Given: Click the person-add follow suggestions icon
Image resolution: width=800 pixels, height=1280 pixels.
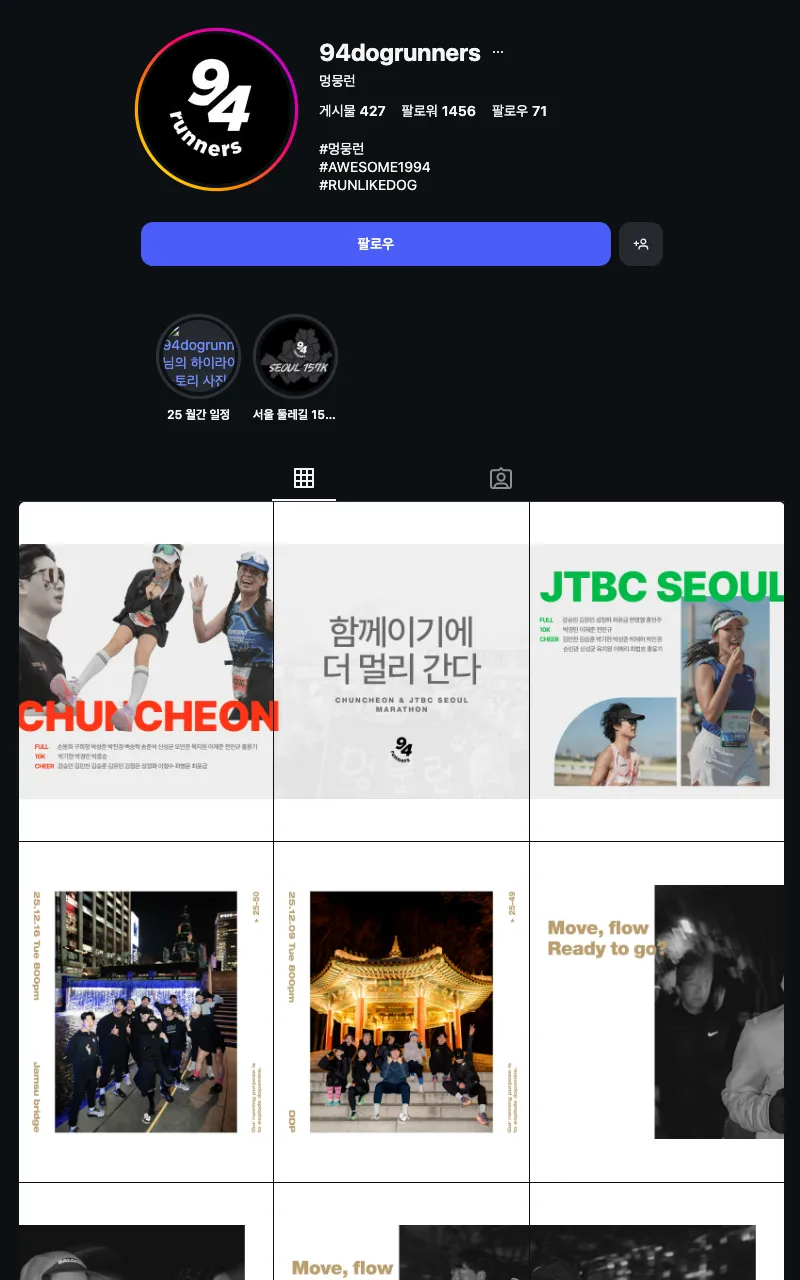Looking at the screenshot, I should pyautogui.click(x=641, y=243).
